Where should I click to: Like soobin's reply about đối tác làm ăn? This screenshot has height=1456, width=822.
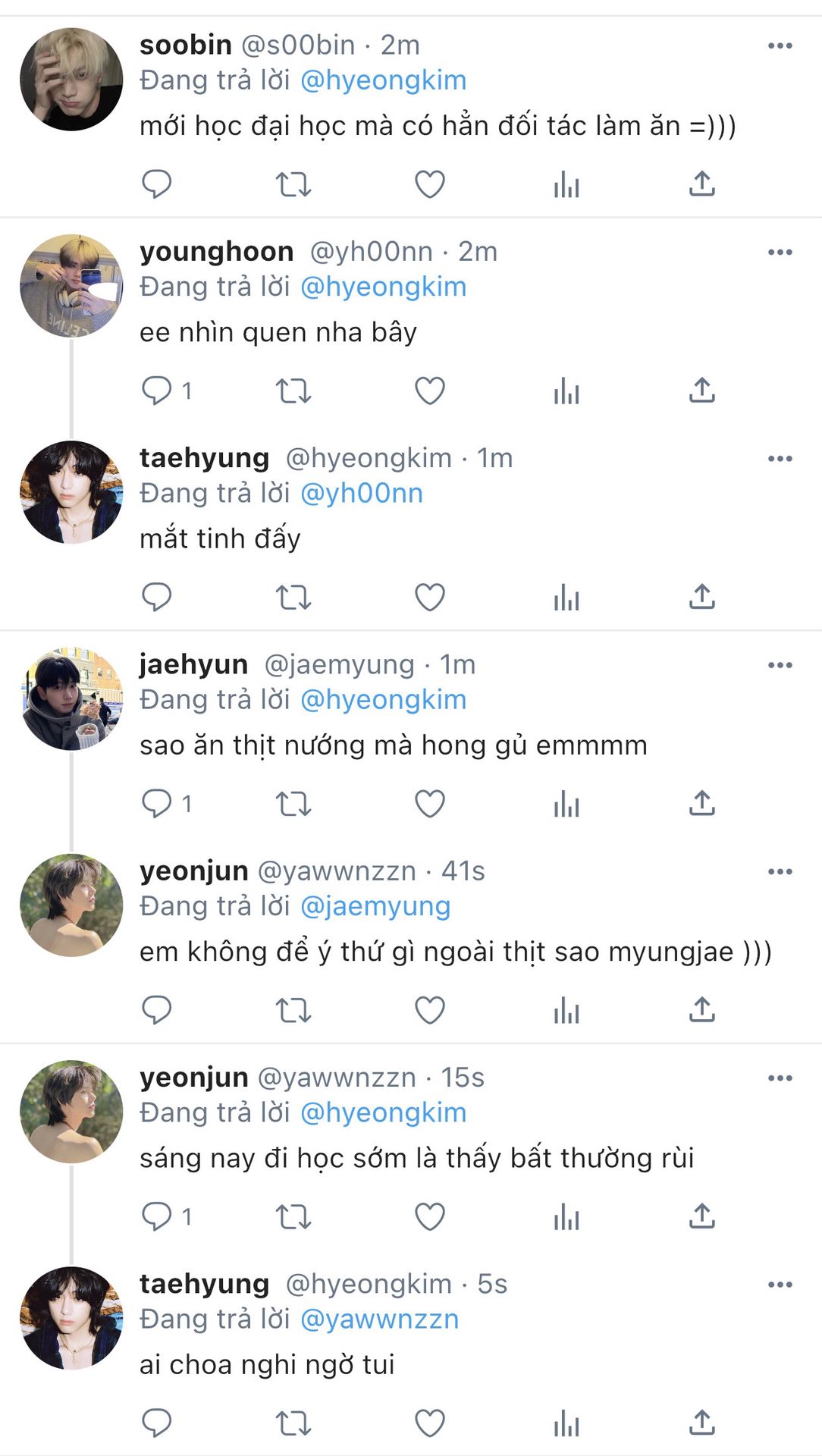[429, 184]
